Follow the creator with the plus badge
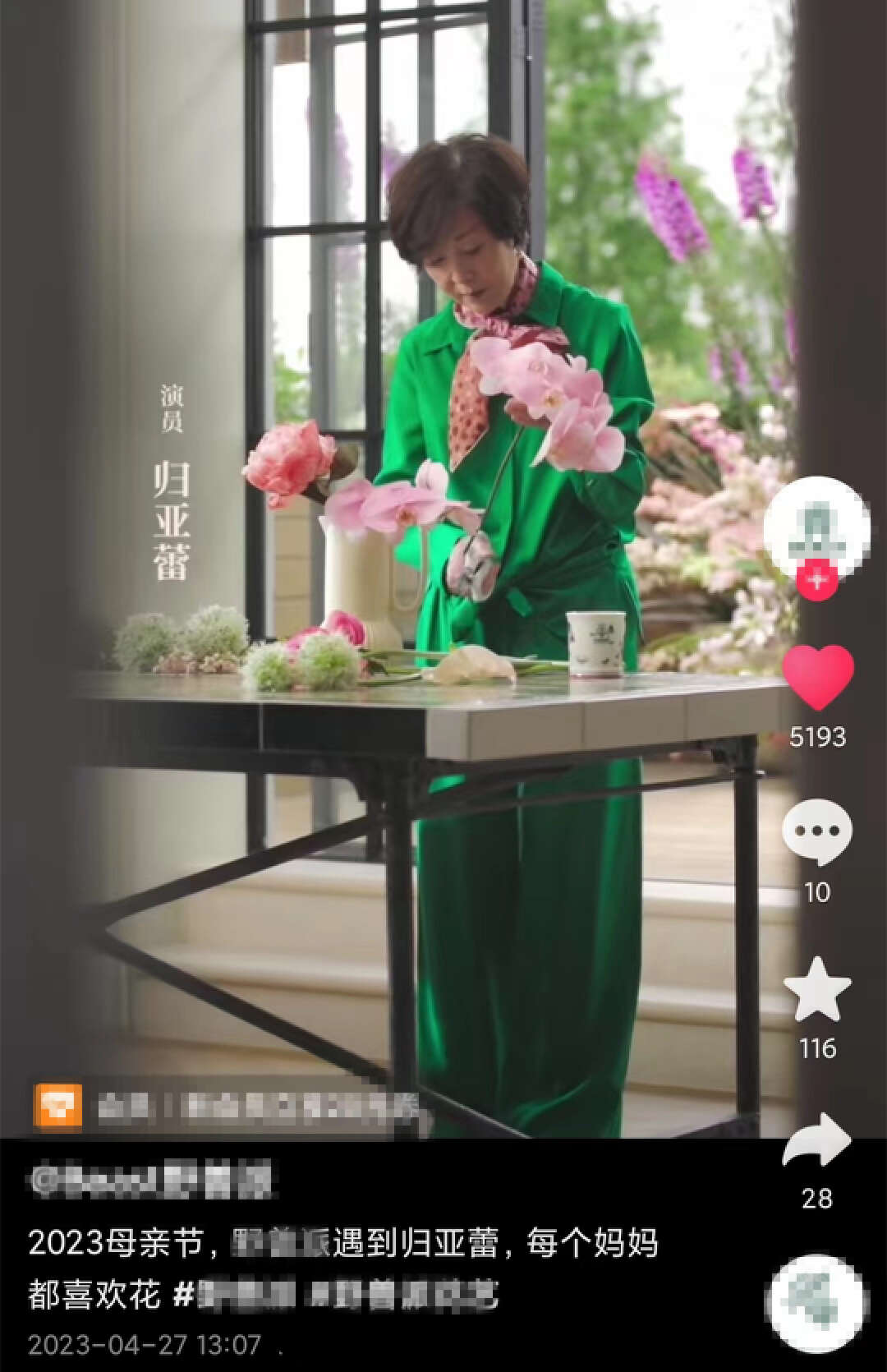 (x=816, y=582)
